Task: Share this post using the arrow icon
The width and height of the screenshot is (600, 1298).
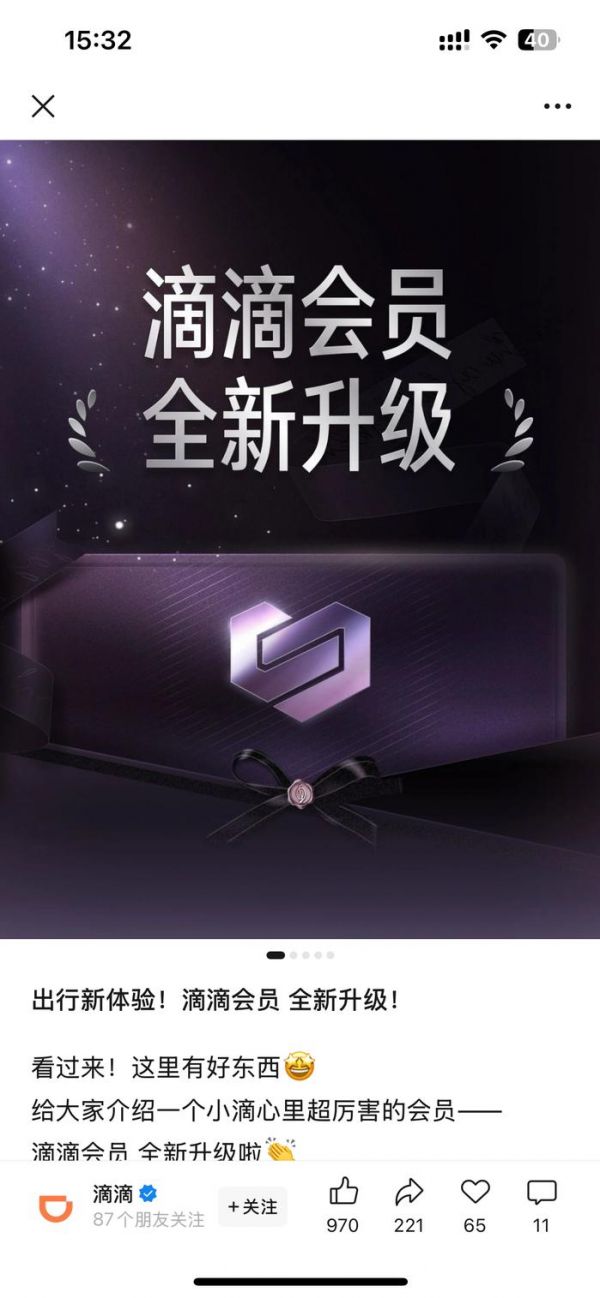Action: (409, 1192)
